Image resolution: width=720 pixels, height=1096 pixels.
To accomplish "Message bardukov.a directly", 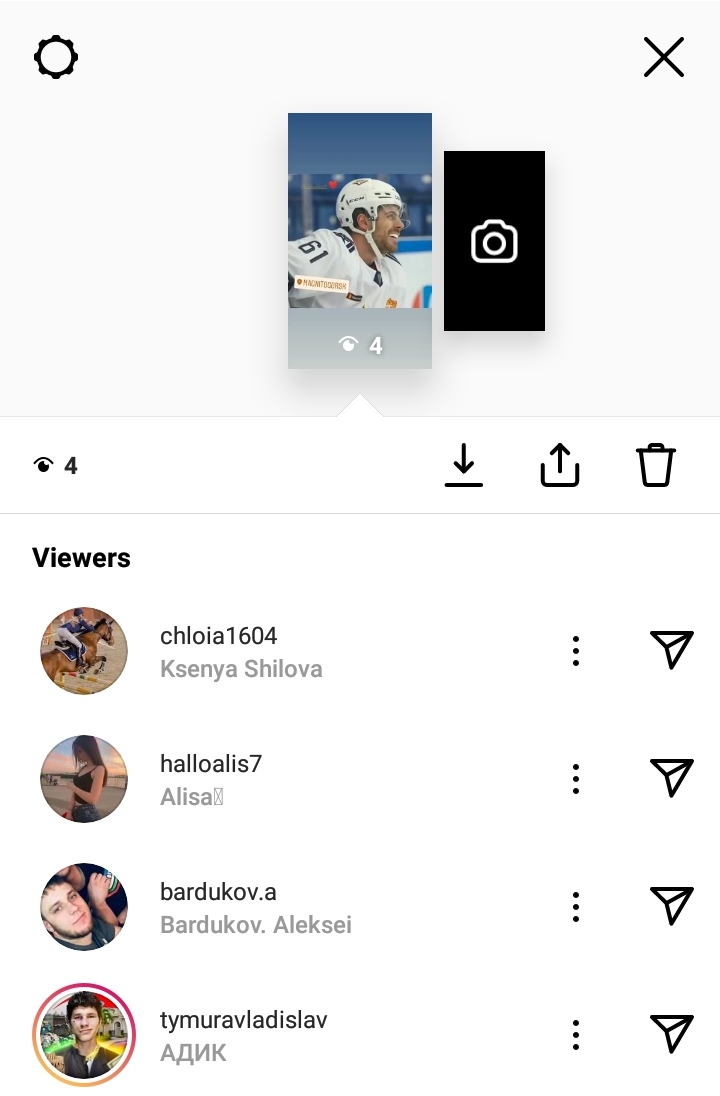I will (672, 906).
